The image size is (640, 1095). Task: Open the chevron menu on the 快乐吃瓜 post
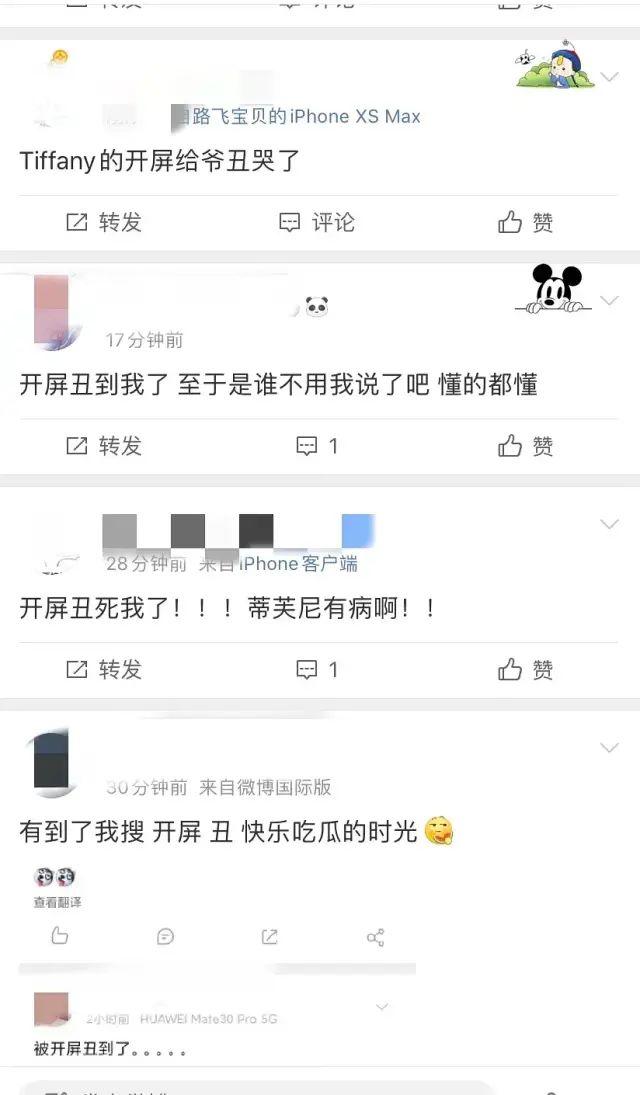coord(609,747)
